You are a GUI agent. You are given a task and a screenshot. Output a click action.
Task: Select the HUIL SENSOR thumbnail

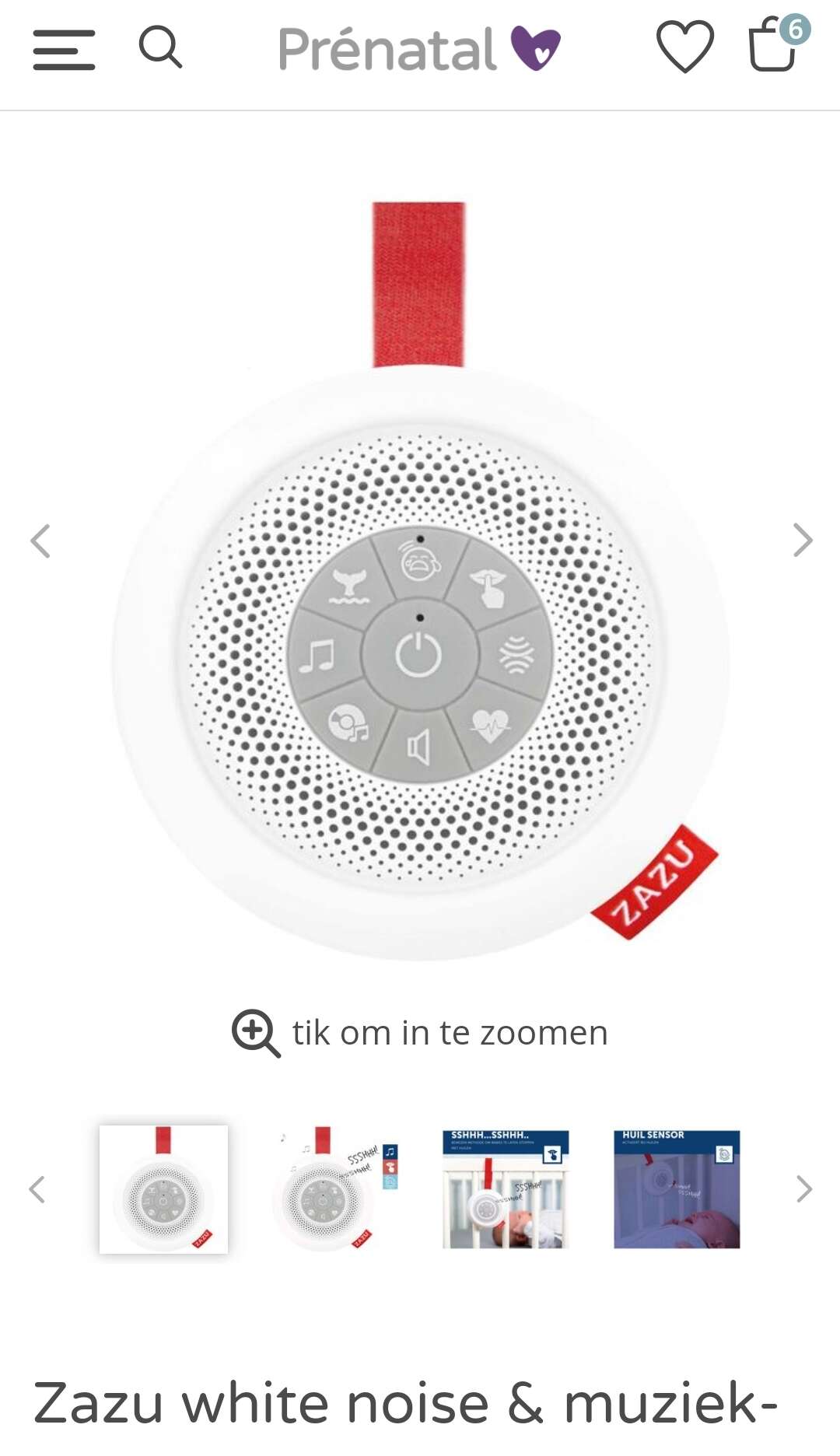pos(677,1189)
